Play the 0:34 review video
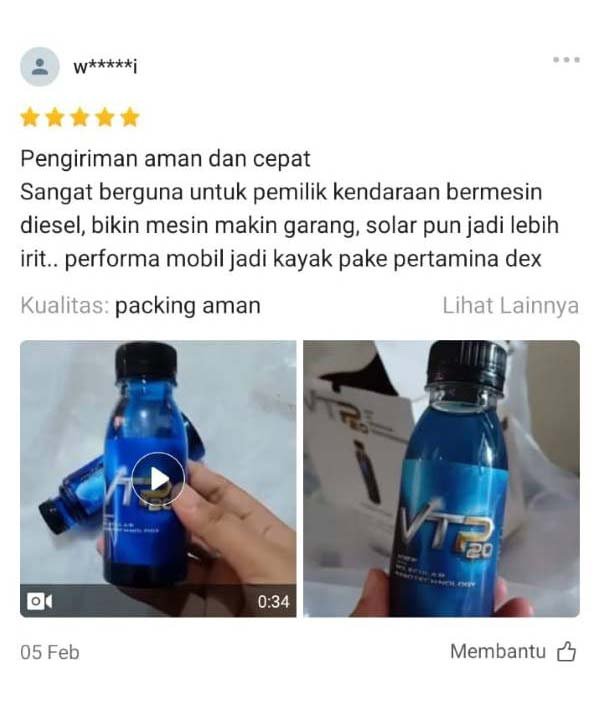 (x=158, y=479)
